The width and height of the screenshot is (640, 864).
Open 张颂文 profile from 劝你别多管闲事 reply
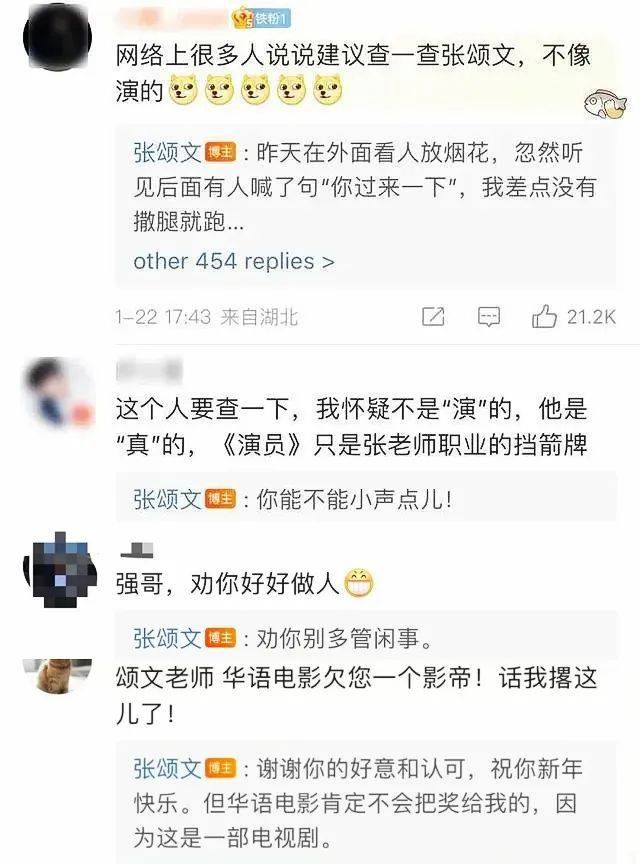tap(167, 637)
